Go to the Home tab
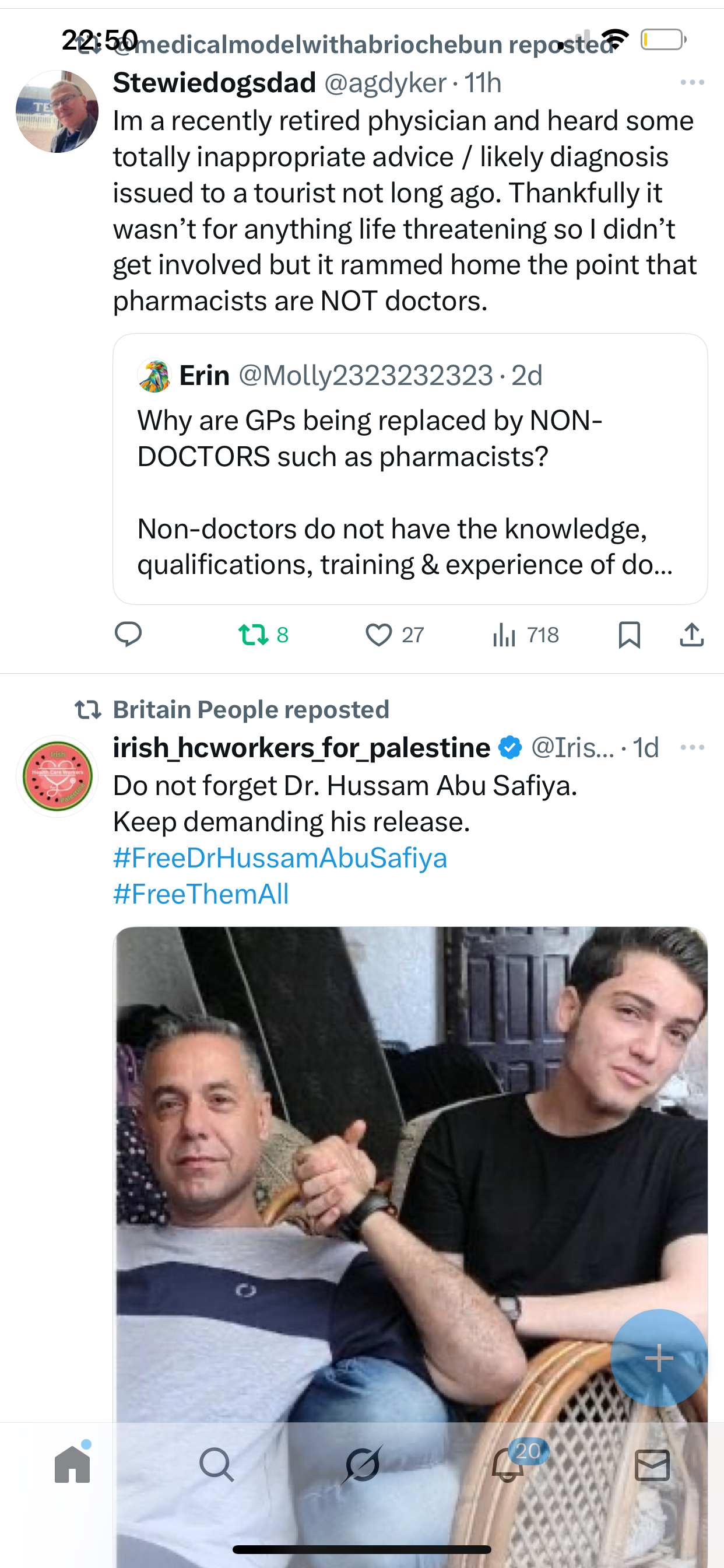The height and width of the screenshot is (1568, 724). pyautogui.click(x=72, y=1464)
